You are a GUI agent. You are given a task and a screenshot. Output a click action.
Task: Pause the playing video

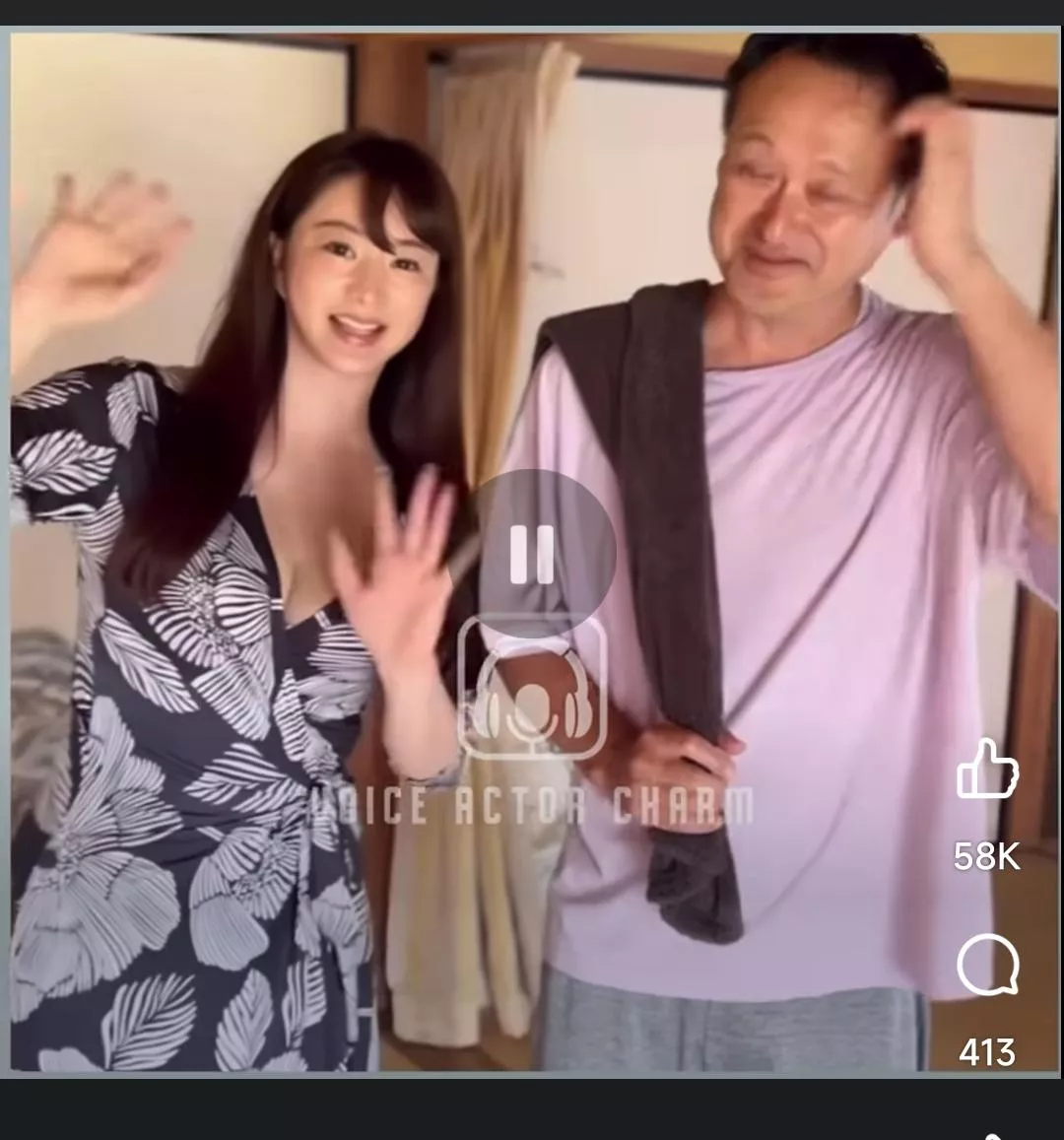point(533,553)
